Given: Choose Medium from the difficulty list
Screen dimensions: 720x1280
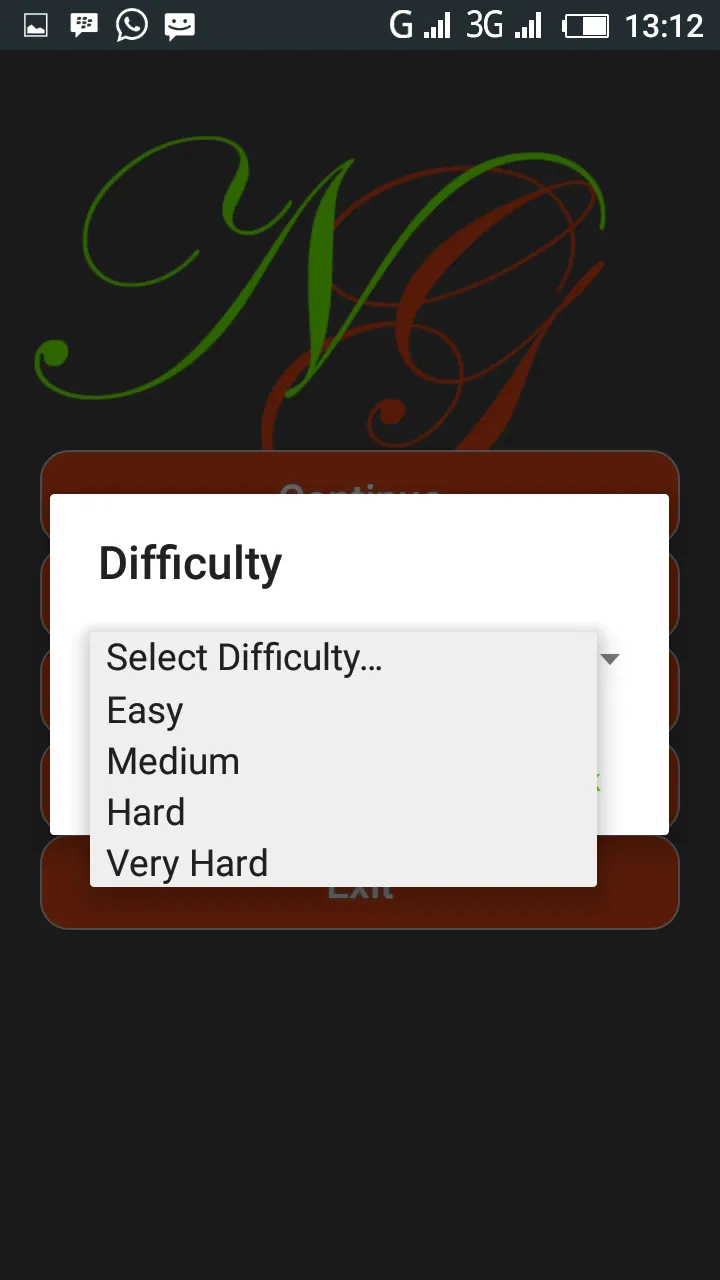Looking at the screenshot, I should (343, 761).
